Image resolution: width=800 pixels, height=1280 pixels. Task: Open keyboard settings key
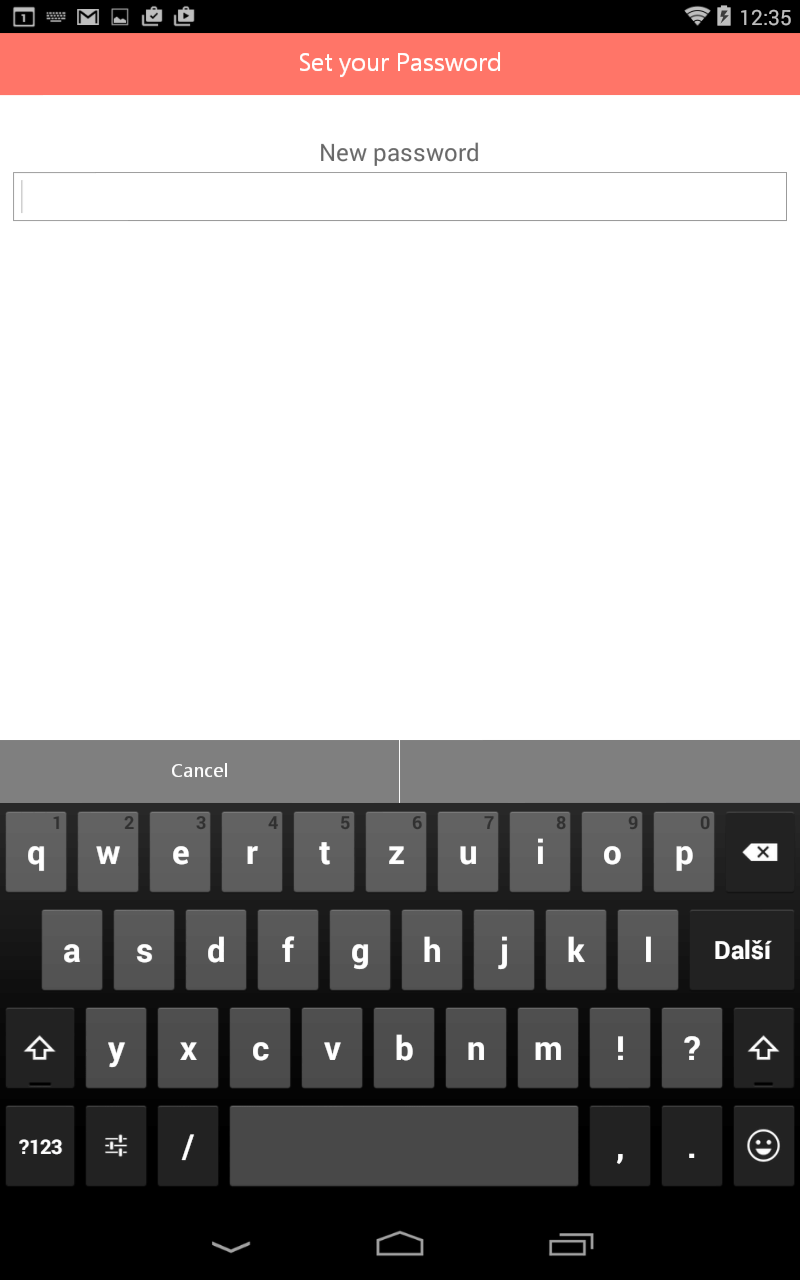coord(116,1146)
